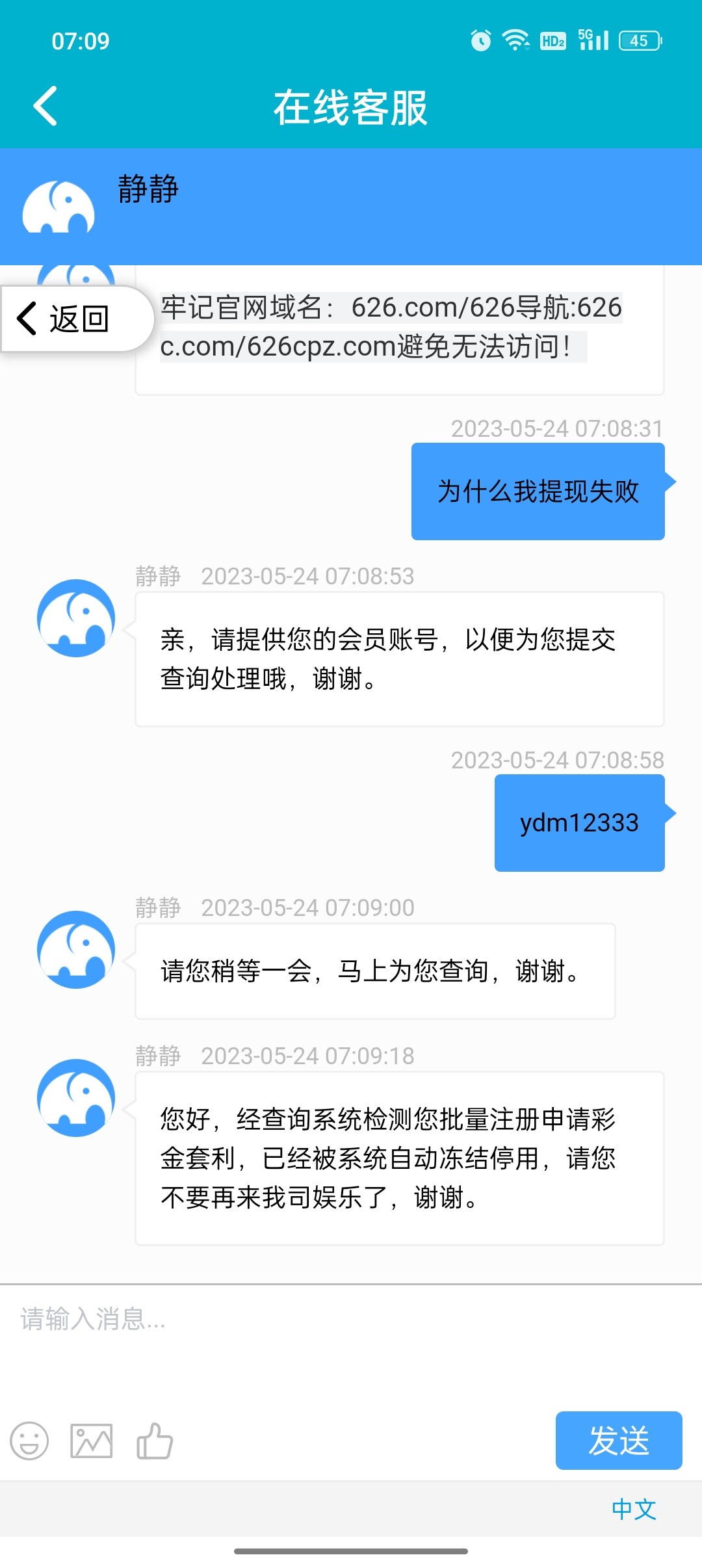Image resolution: width=702 pixels, height=1568 pixels.
Task: Open the emoji picker
Action: (29, 1441)
